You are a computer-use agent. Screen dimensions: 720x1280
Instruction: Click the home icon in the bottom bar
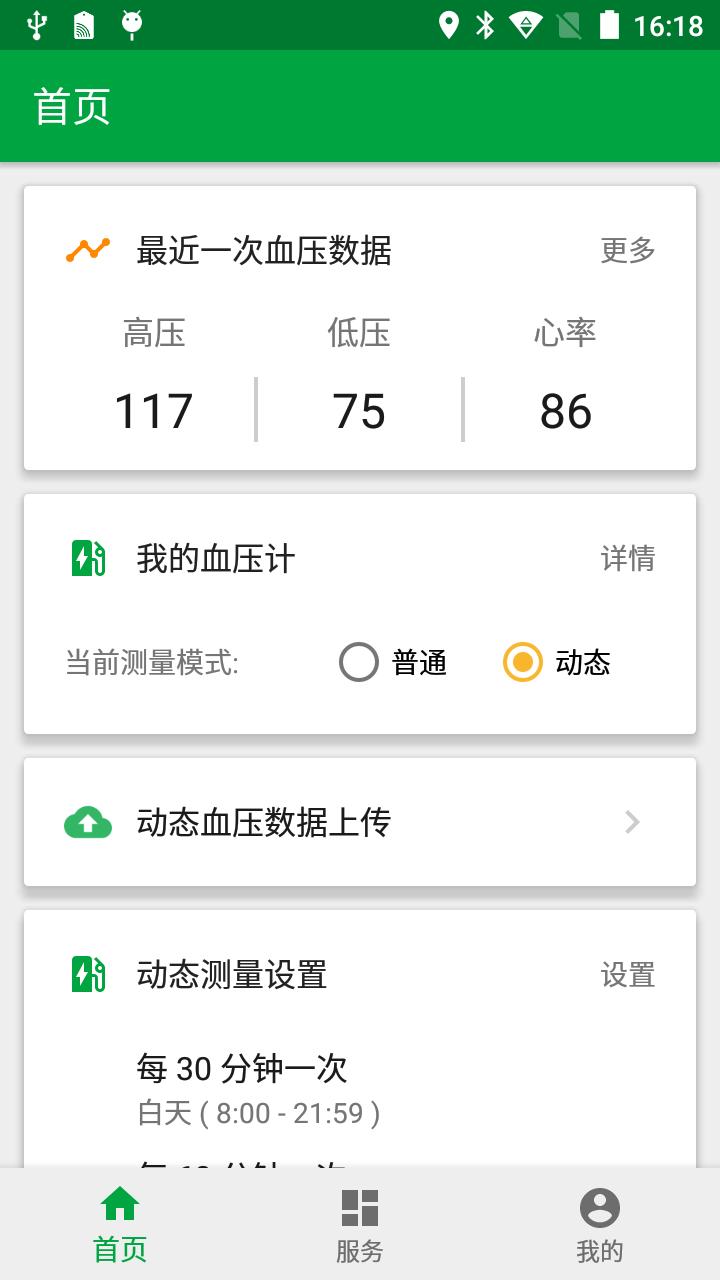(119, 1208)
